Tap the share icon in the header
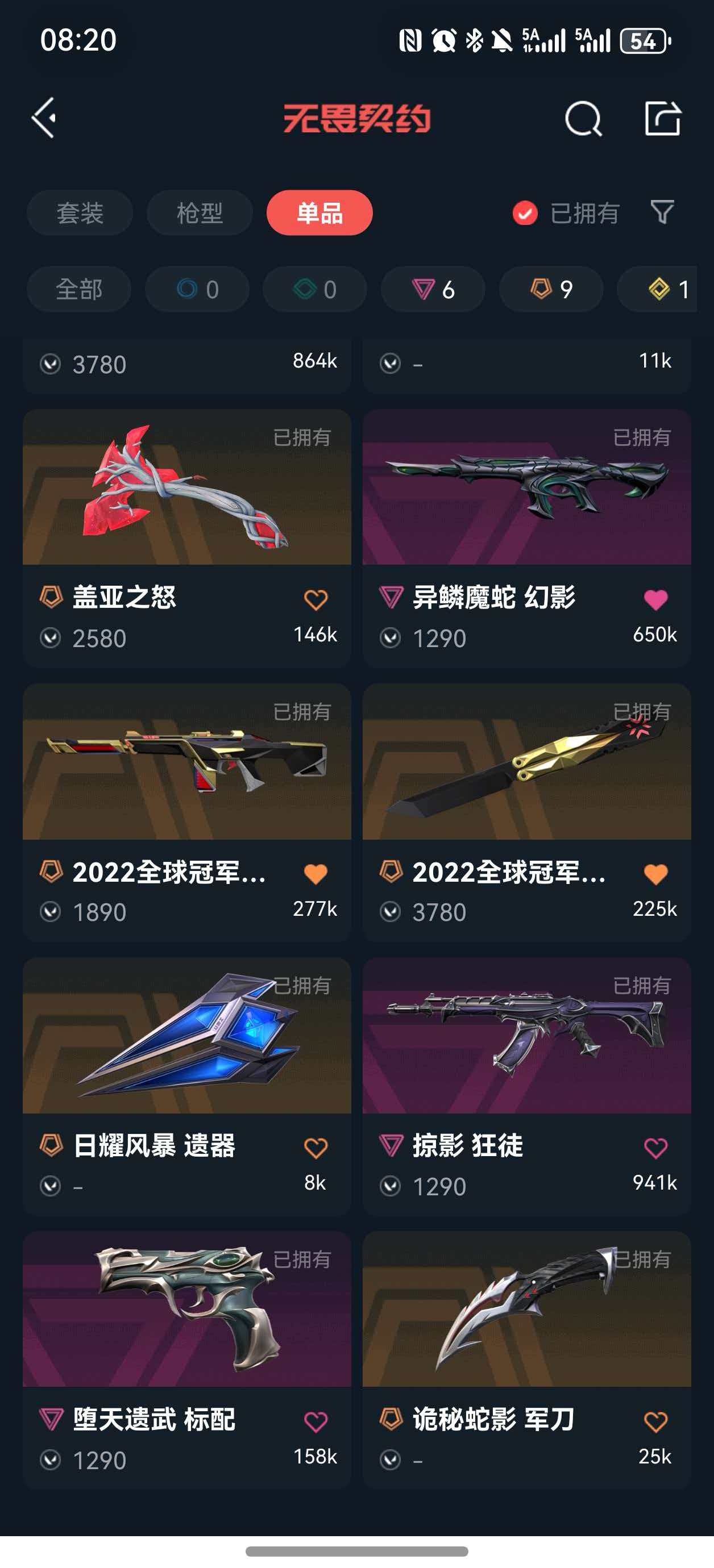The width and height of the screenshot is (714, 1568). coord(662,119)
